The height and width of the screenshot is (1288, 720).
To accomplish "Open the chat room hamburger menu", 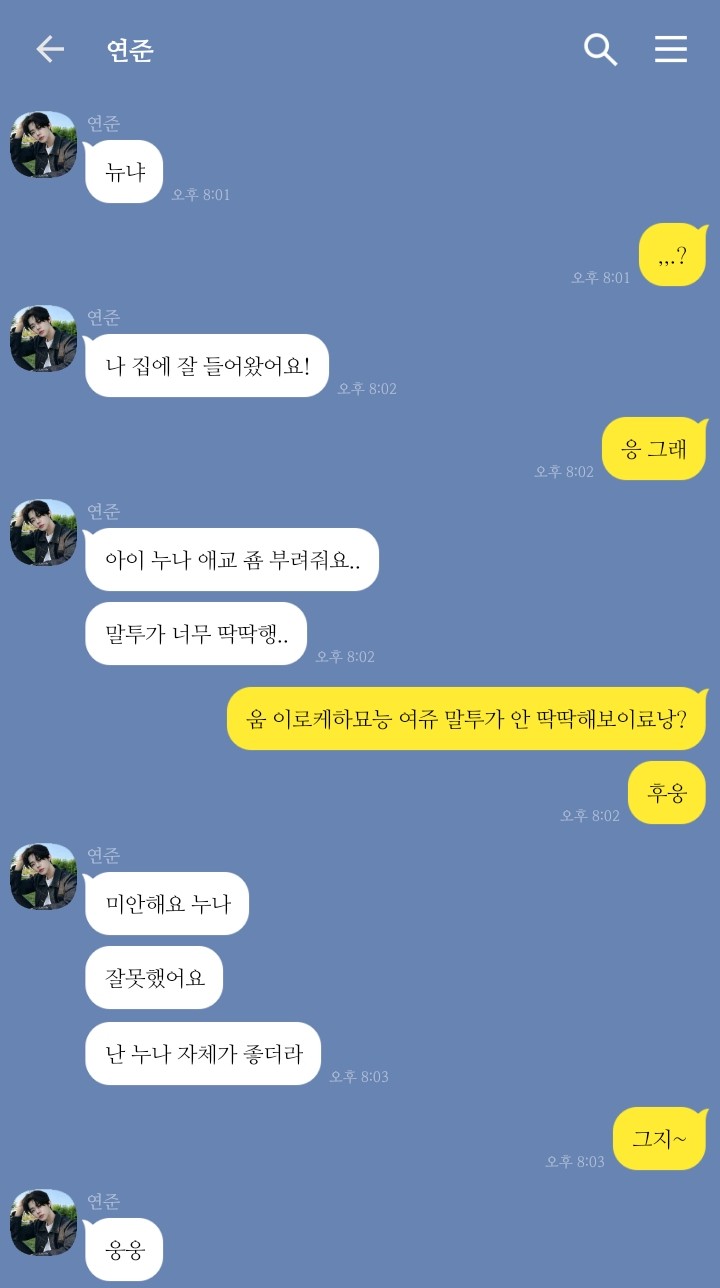I will coord(671,49).
